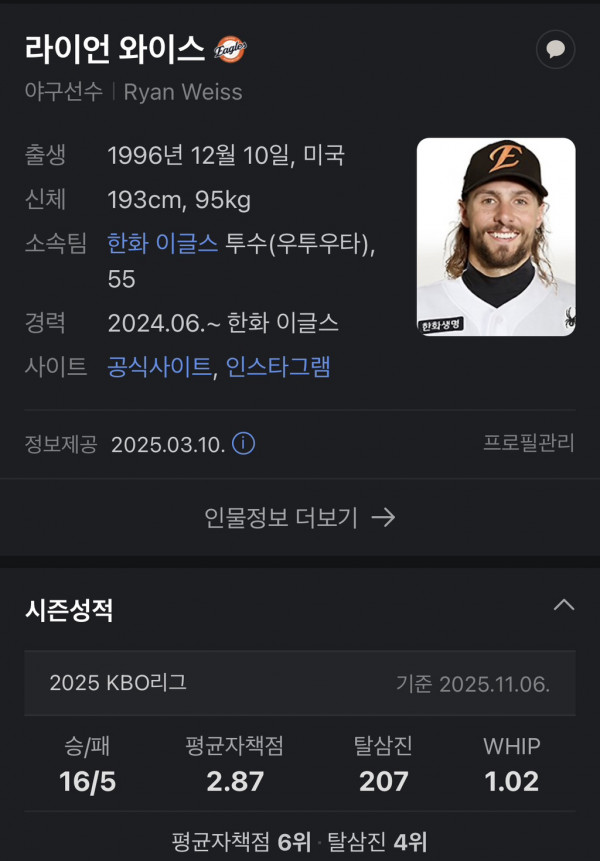Visit the 공식사이트 link
The image size is (600, 861).
point(158,367)
